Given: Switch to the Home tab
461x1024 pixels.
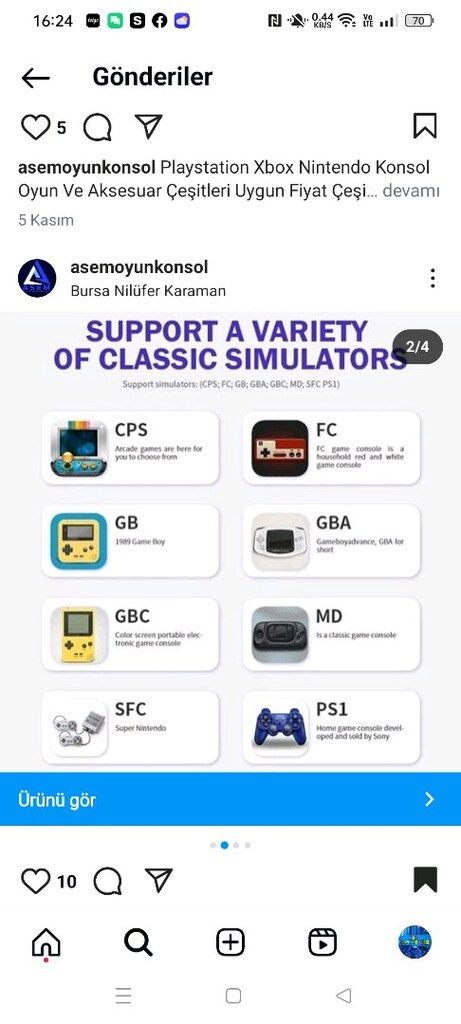Looking at the screenshot, I should [x=46, y=942].
